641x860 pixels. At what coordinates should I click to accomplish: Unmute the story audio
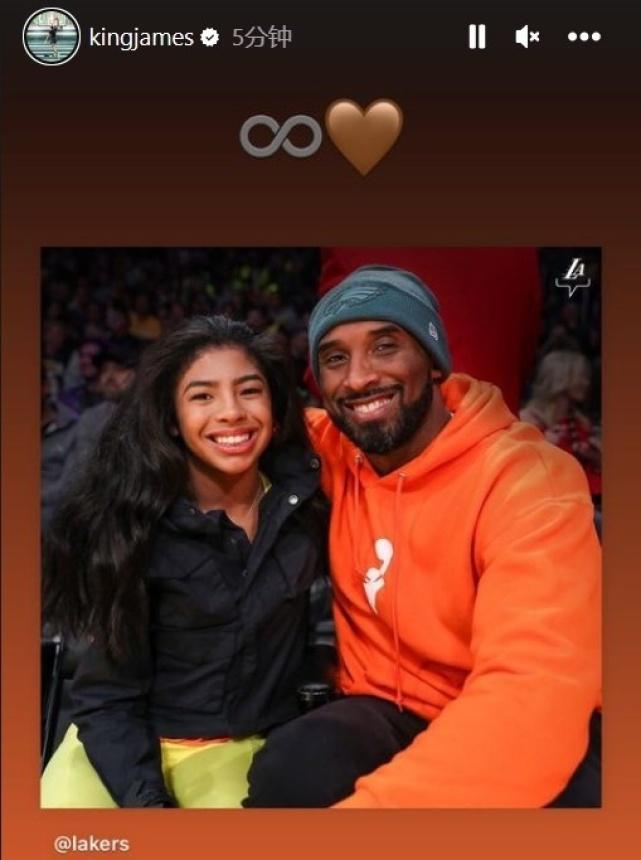coord(527,37)
